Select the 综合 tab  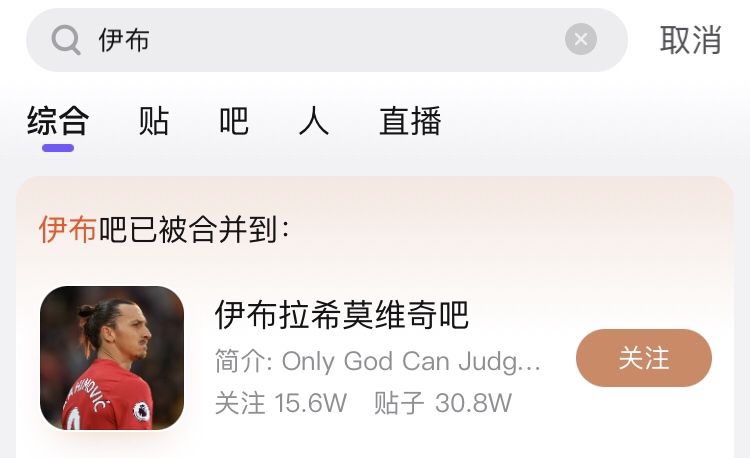click(x=58, y=121)
